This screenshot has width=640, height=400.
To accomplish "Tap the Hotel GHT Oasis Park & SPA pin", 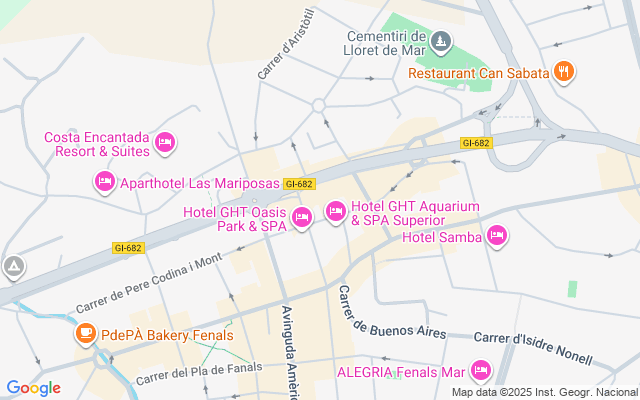I will [304, 219].
